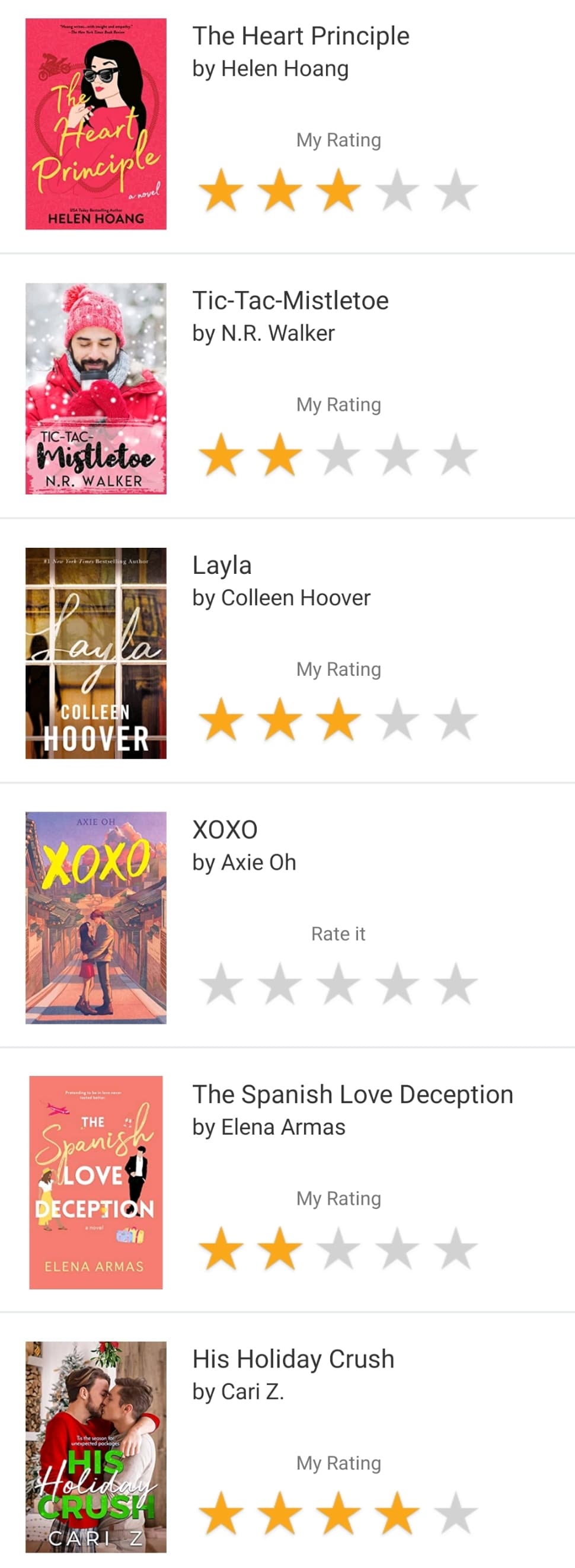Open the XOXO by Axie Oh title
This screenshot has height=1568, width=575.
225,830
